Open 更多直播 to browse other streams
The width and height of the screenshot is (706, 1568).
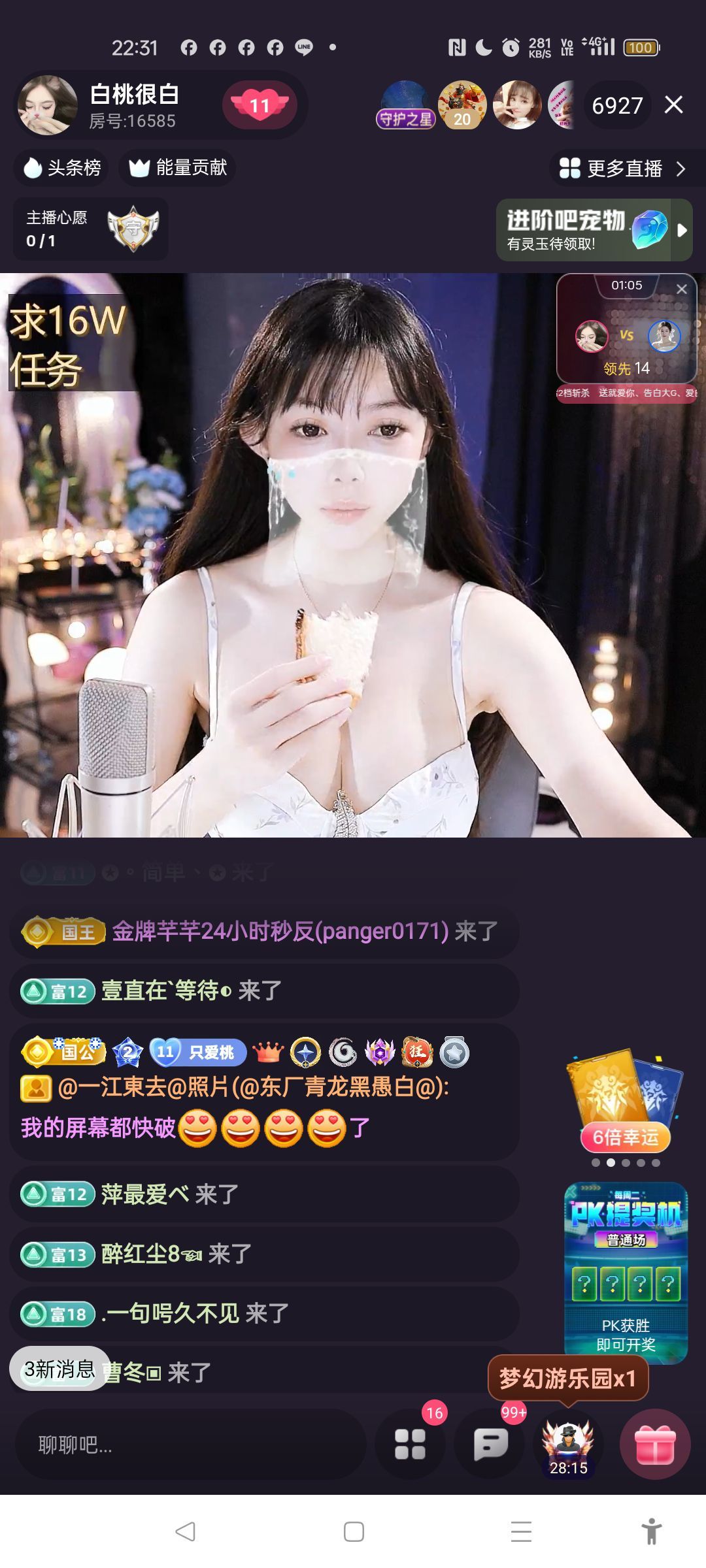point(623,169)
